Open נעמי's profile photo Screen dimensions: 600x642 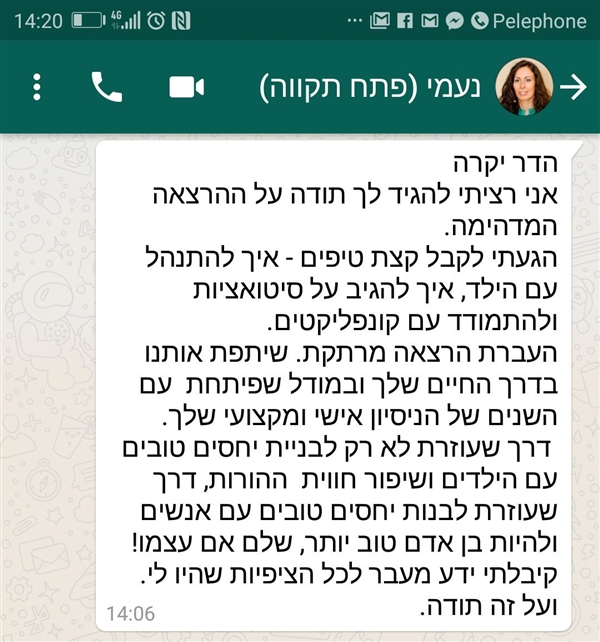click(x=518, y=87)
